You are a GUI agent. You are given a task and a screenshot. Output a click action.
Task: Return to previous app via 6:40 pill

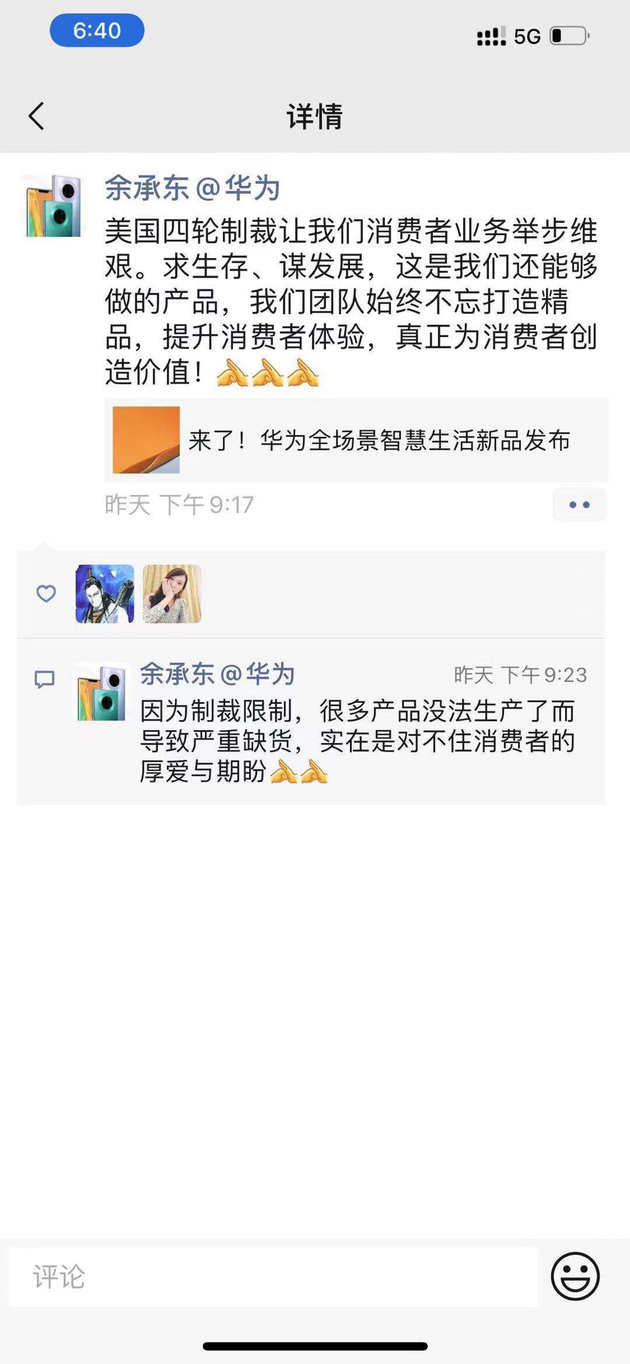pos(97,31)
